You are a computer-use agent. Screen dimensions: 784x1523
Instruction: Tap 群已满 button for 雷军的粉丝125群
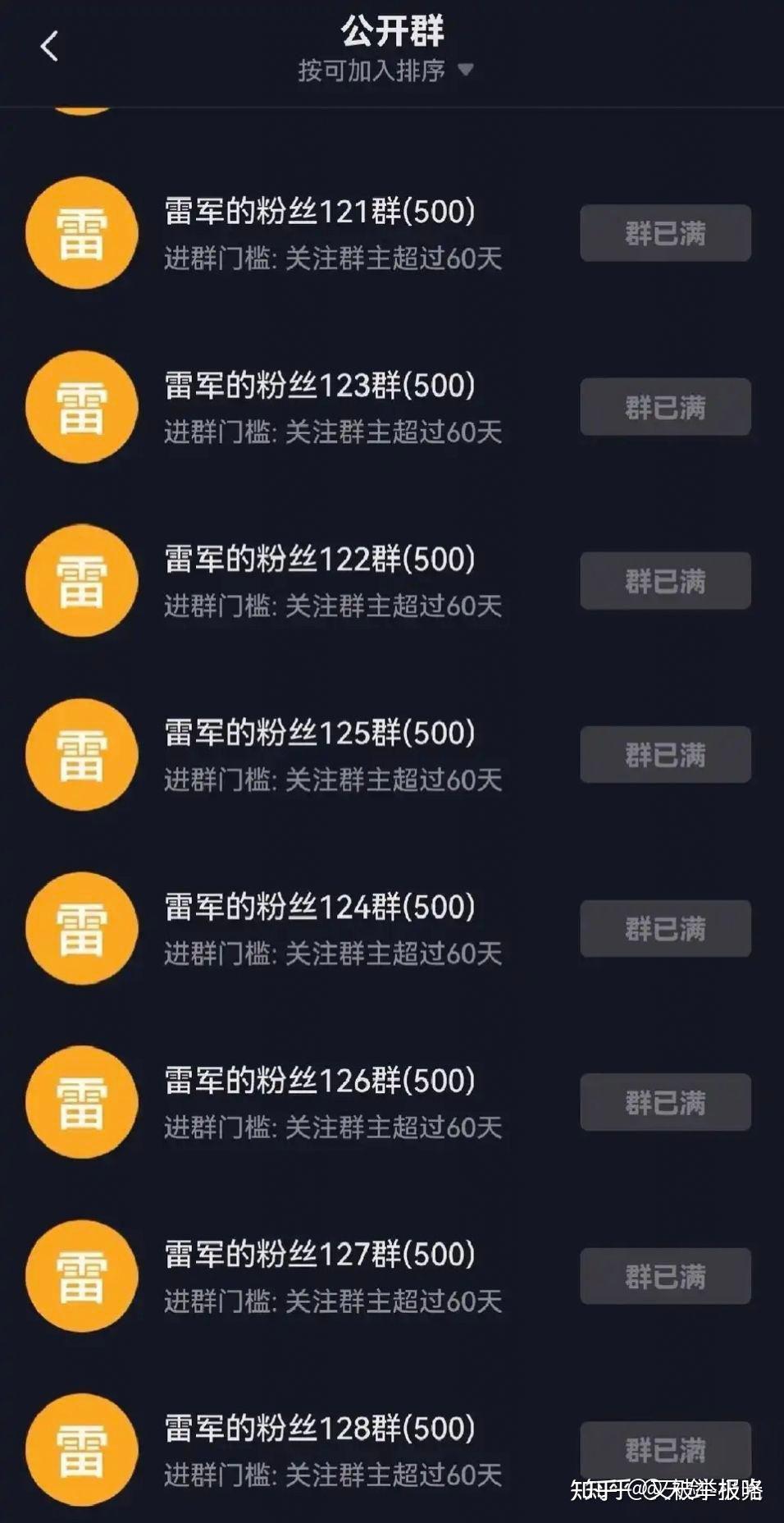(x=665, y=755)
